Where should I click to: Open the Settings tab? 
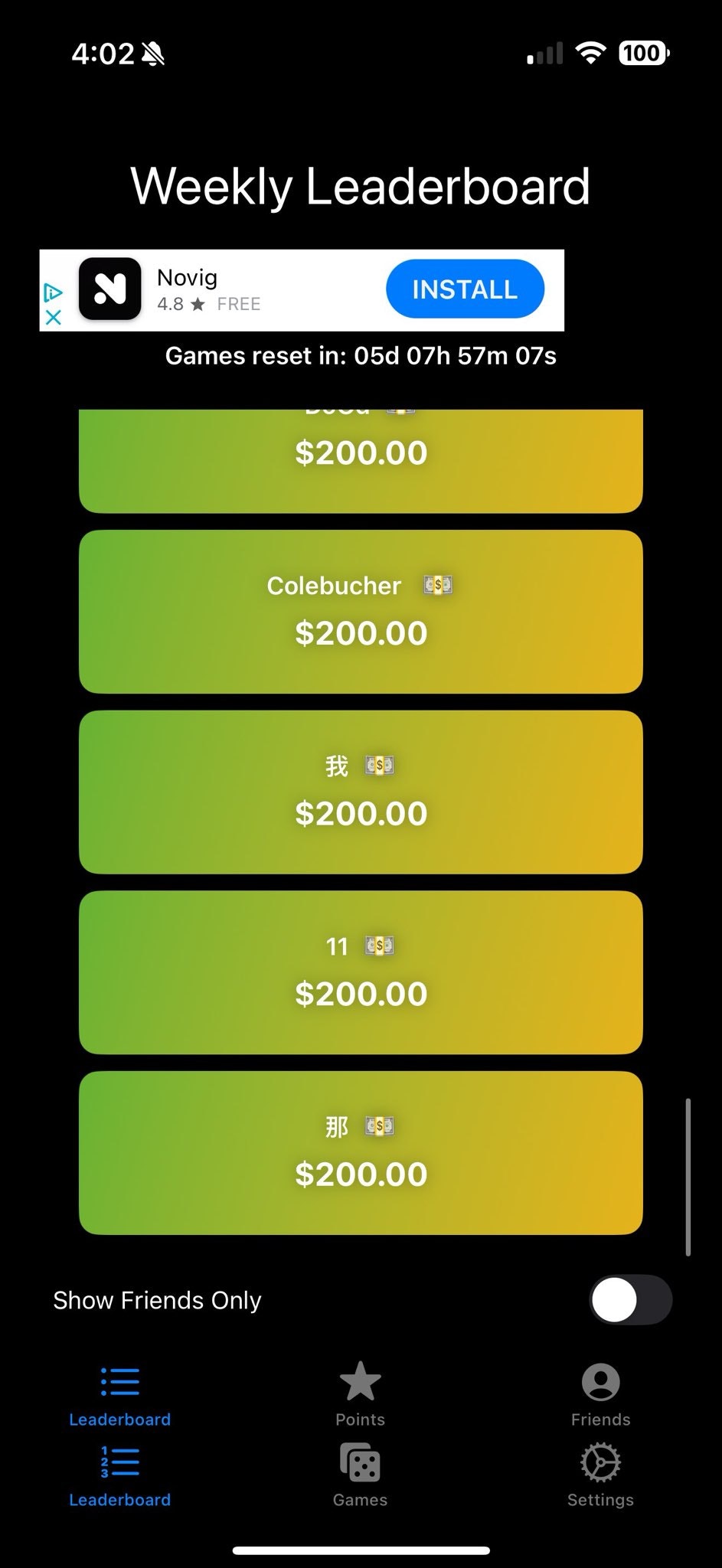[x=600, y=1475]
